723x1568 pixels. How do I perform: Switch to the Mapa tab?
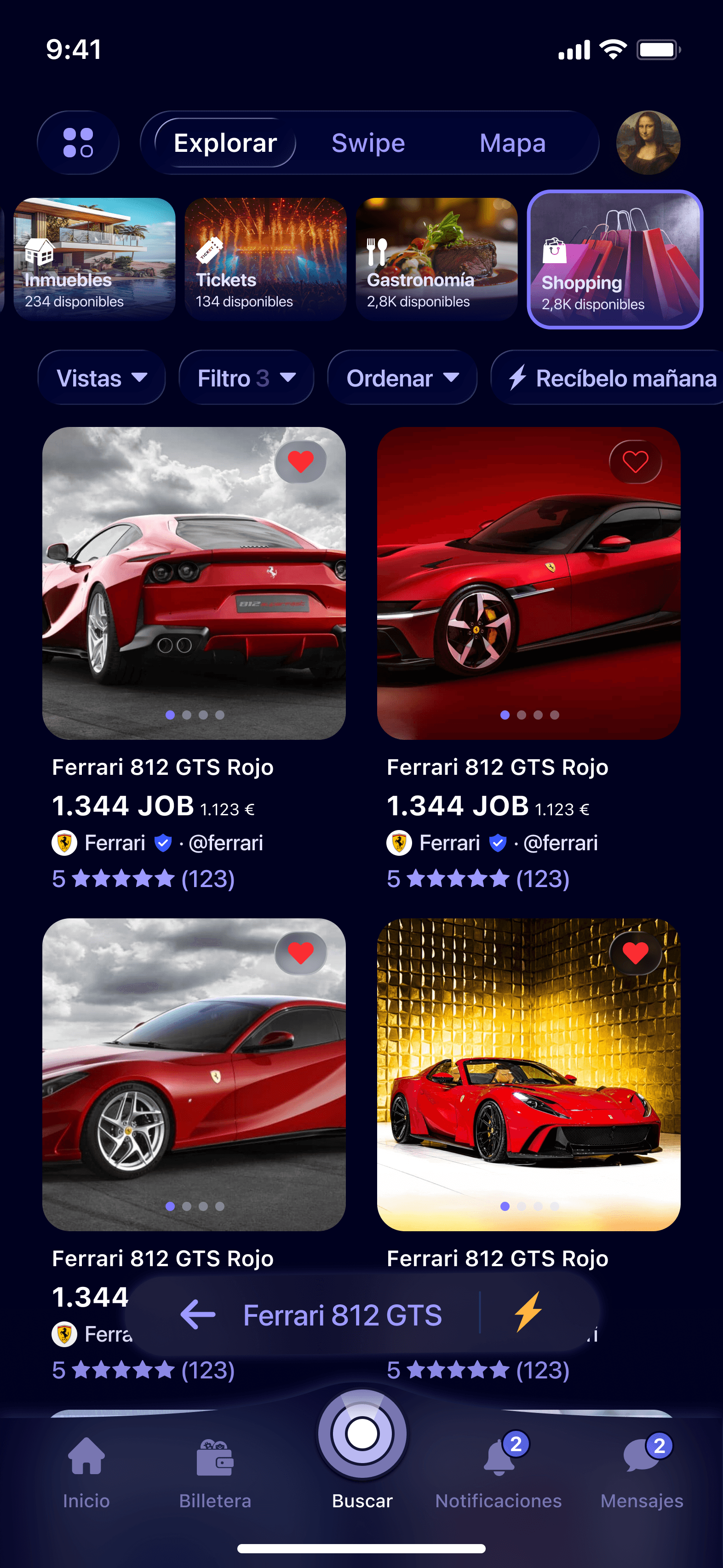[512, 143]
